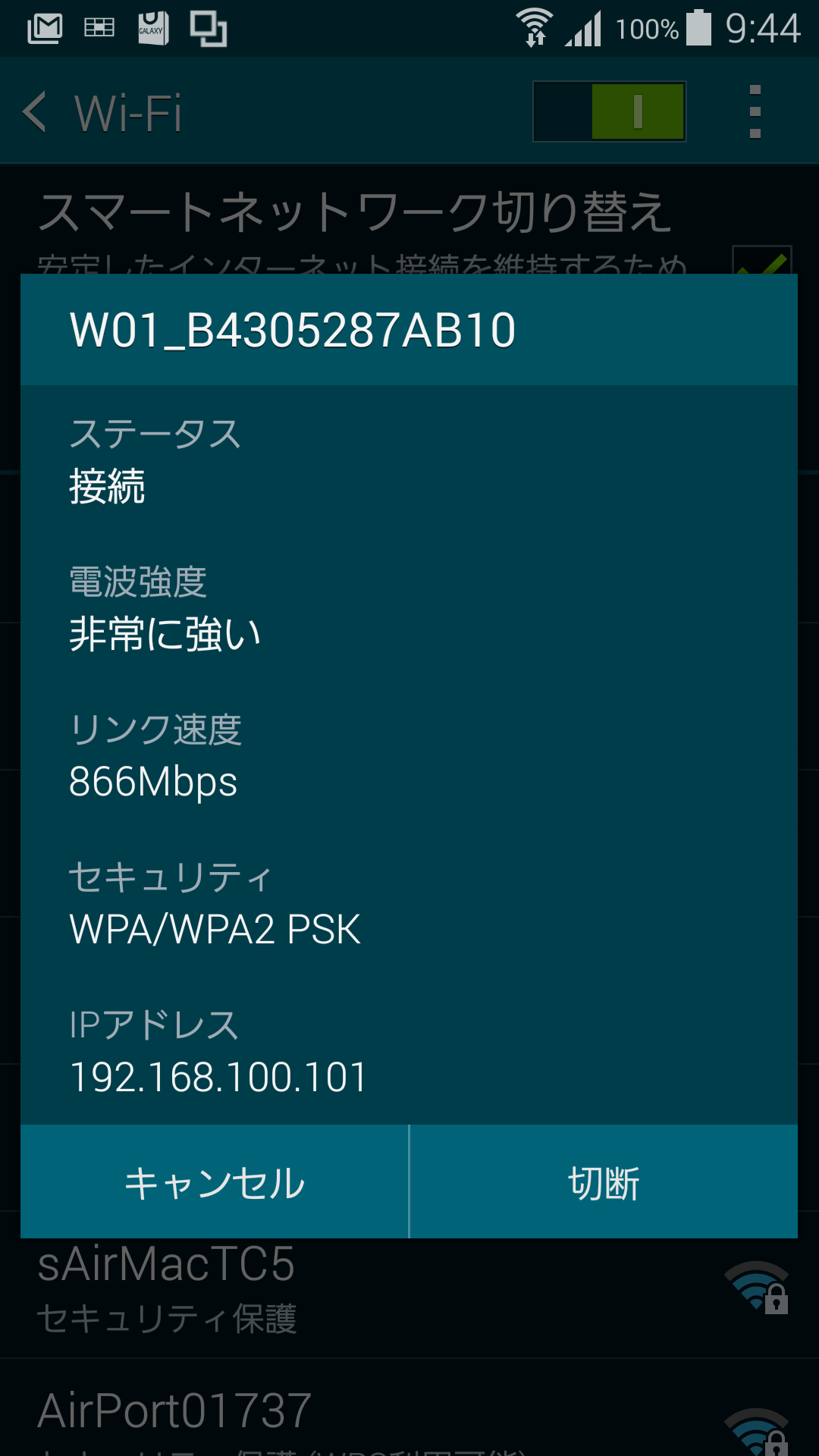
Task: Tap キャンセル to close the dialog
Action: [215, 1182]
